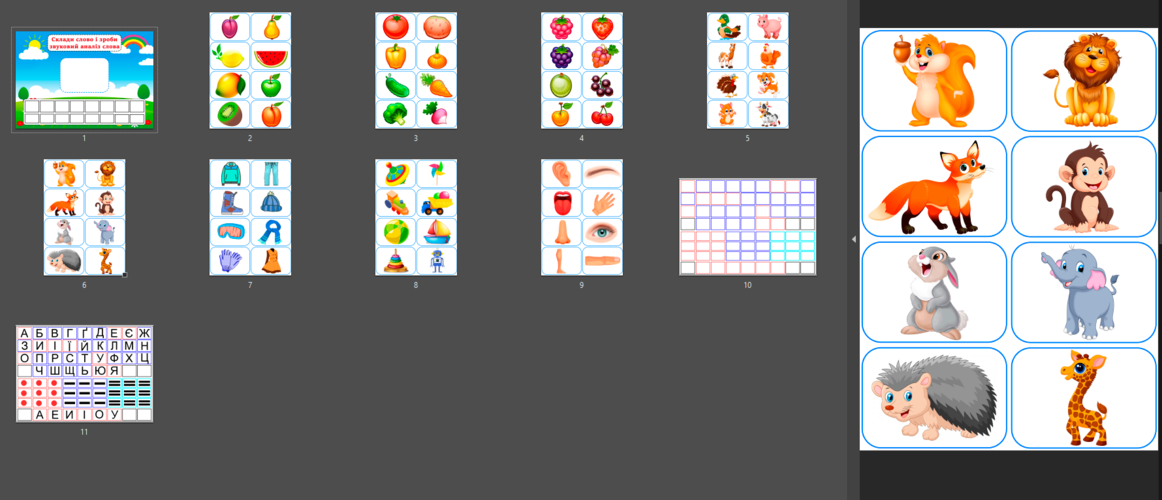The image size is (1162, 500).
Task: Select slide 11 with the alphabet letters
Action: [x=84, y=373]
